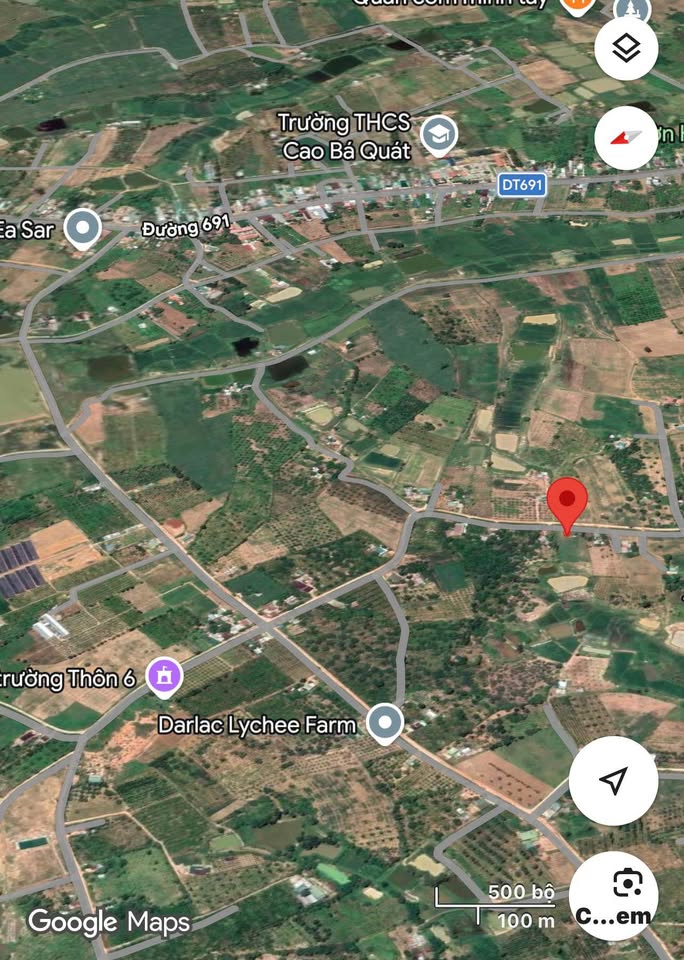684x960 pixels.
Task: Open the Ea Sar location marker
Action: coord(82,228)
